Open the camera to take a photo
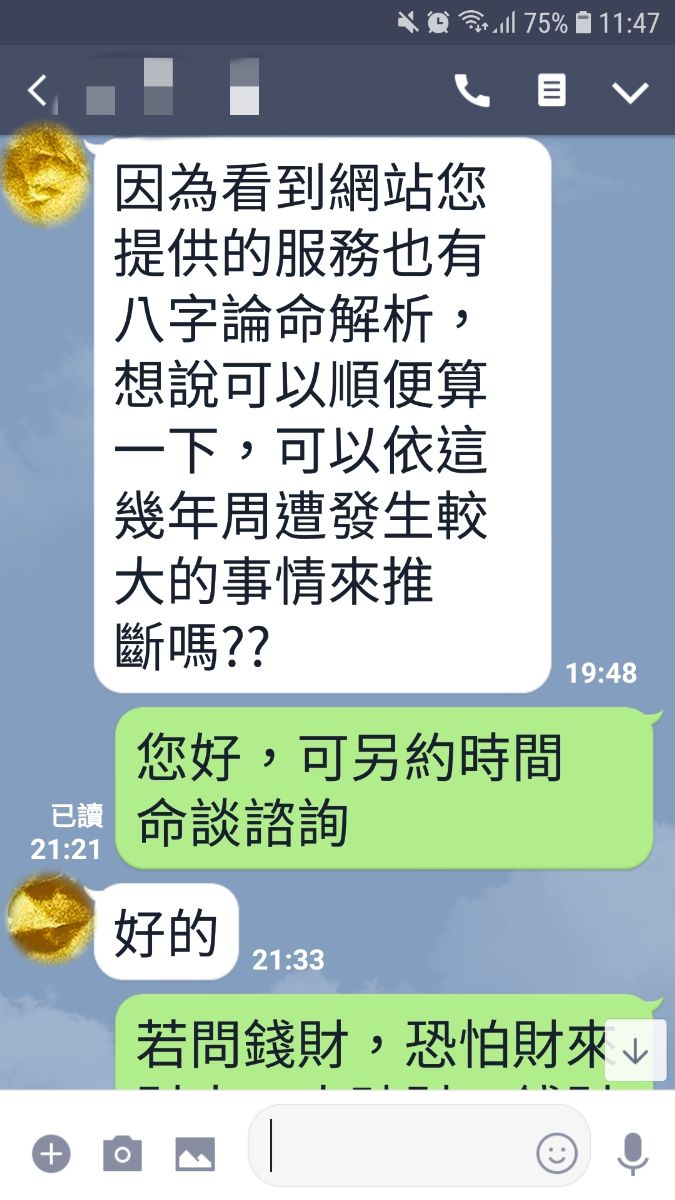675x1200 pixels. point(122,1154)
